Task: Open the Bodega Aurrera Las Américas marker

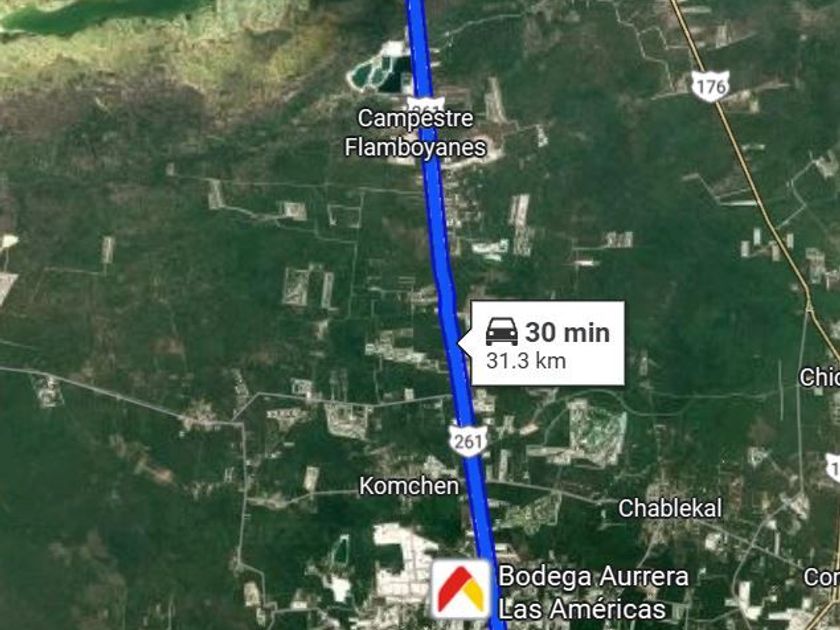Action: point(460,590)
